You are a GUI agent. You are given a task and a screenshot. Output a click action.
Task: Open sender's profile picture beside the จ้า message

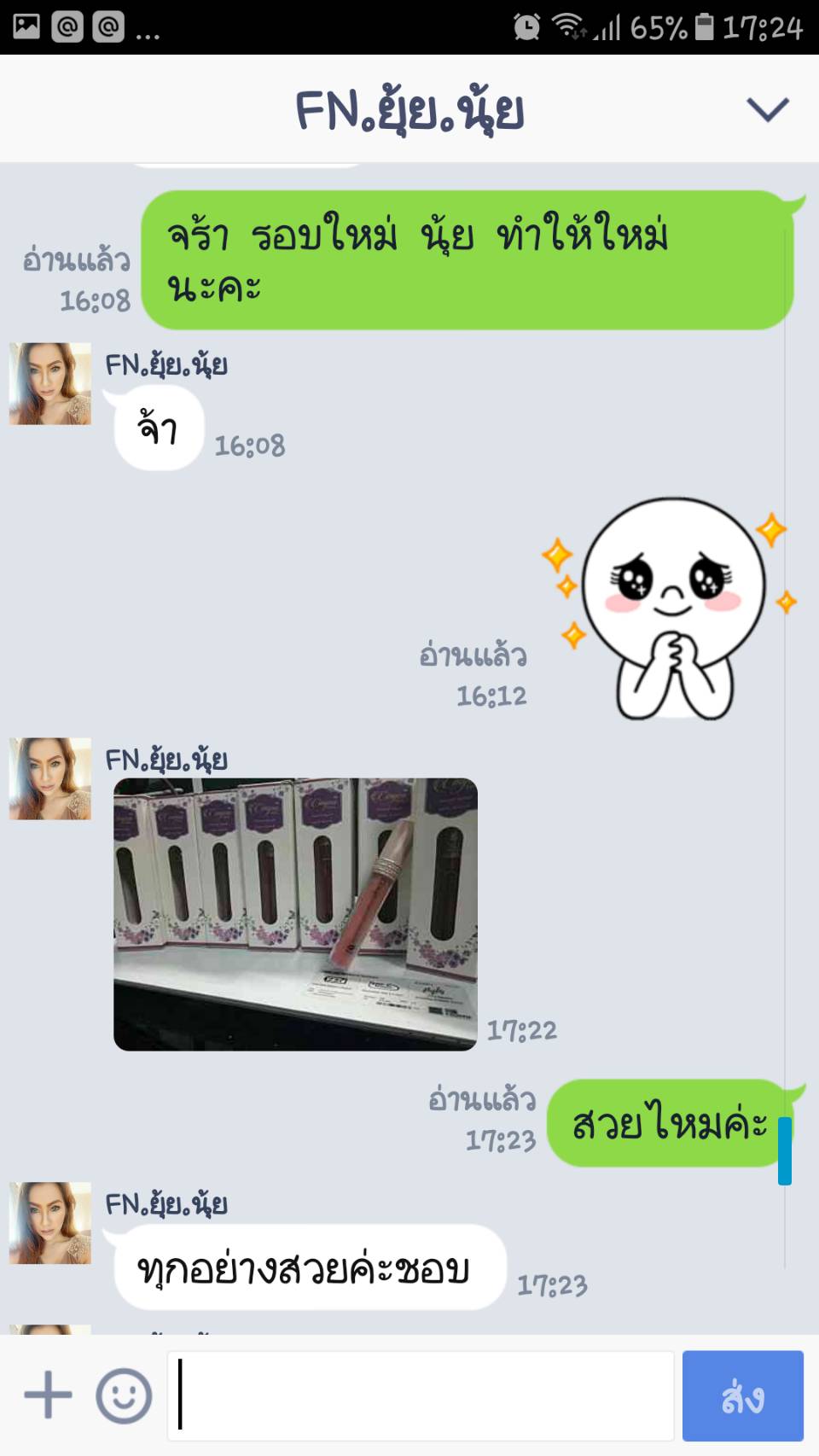point(50,384)
